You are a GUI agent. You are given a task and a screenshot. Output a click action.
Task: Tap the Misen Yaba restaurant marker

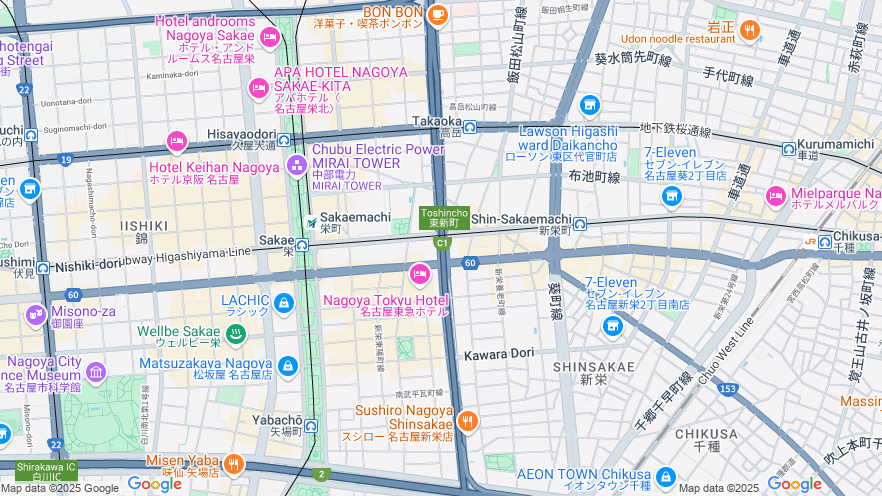(233, 463)
